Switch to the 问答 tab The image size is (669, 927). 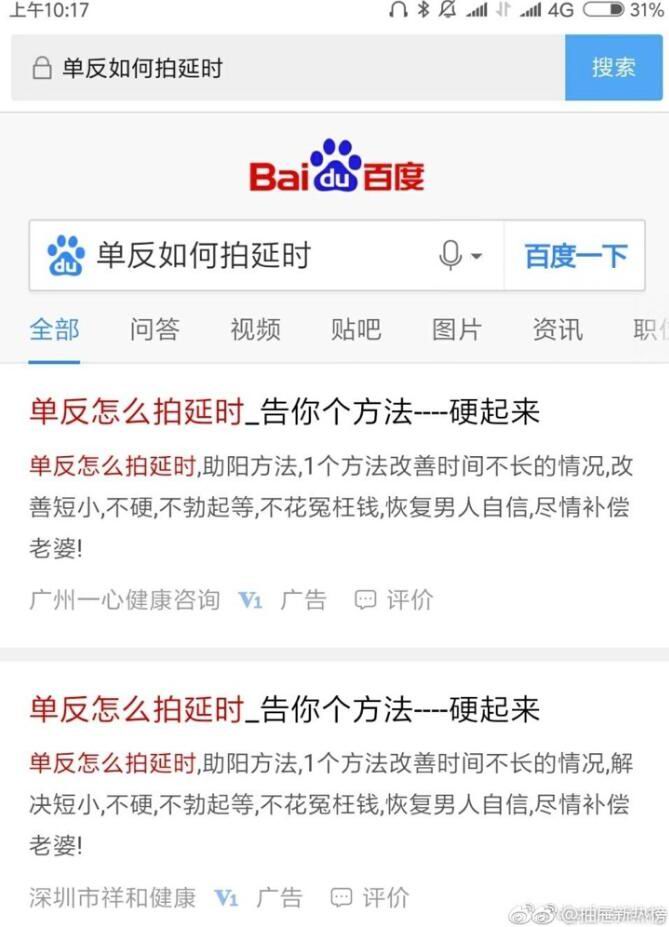tap(155, 329)
